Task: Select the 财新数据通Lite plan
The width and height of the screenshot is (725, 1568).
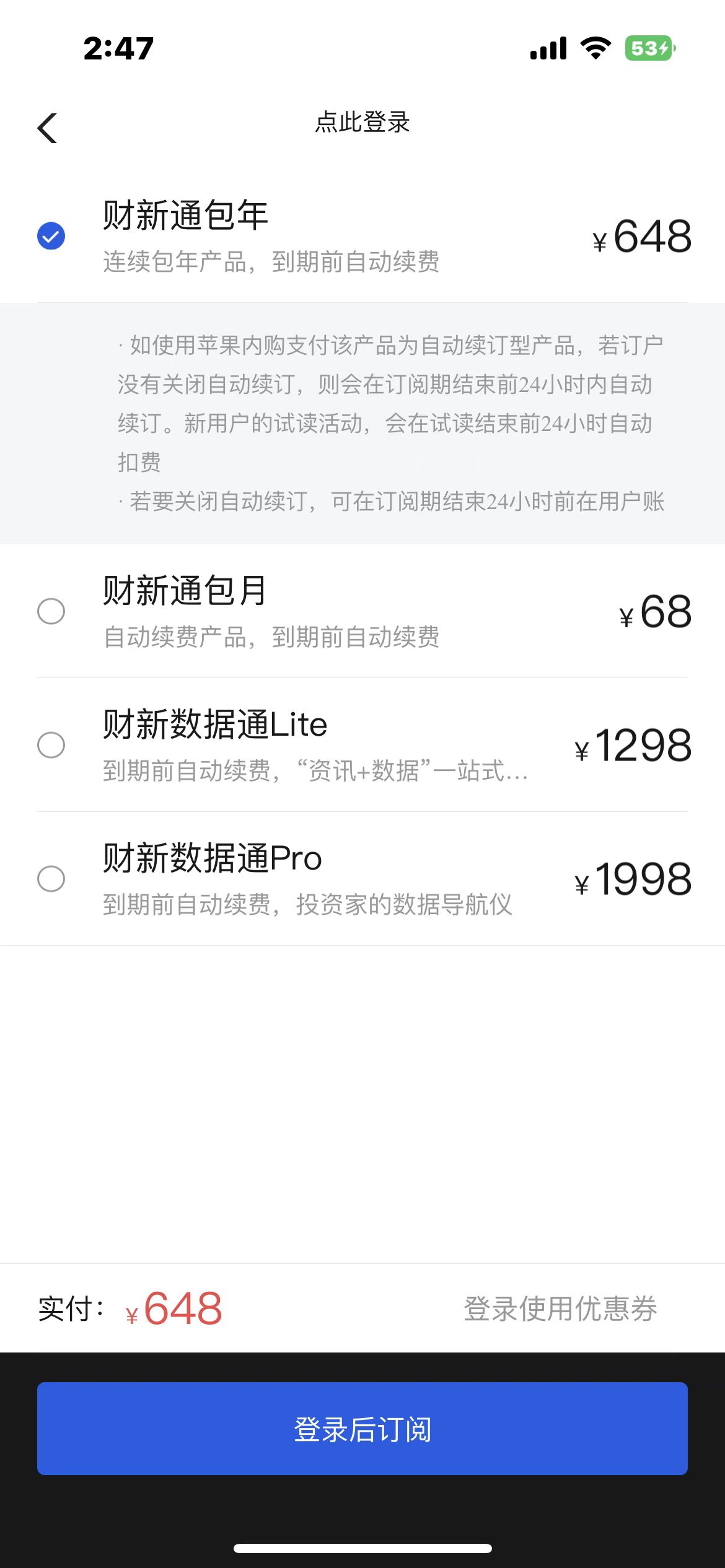Action: click(x=51, y=745)
